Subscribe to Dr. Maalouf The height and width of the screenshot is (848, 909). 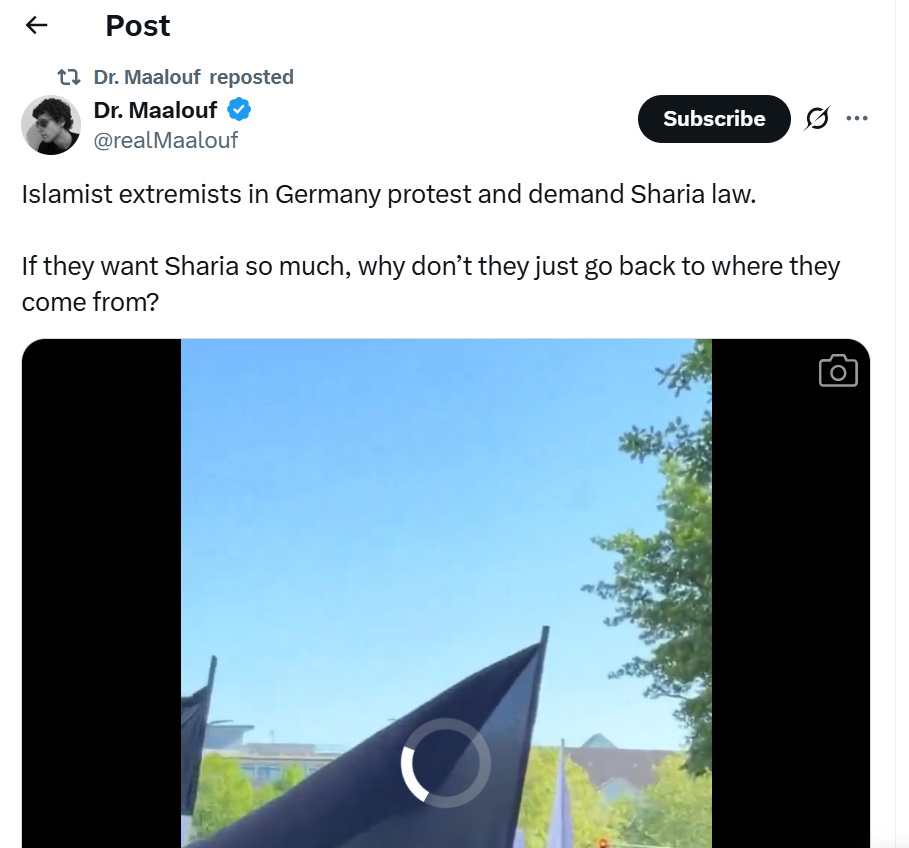coord(714,119)
